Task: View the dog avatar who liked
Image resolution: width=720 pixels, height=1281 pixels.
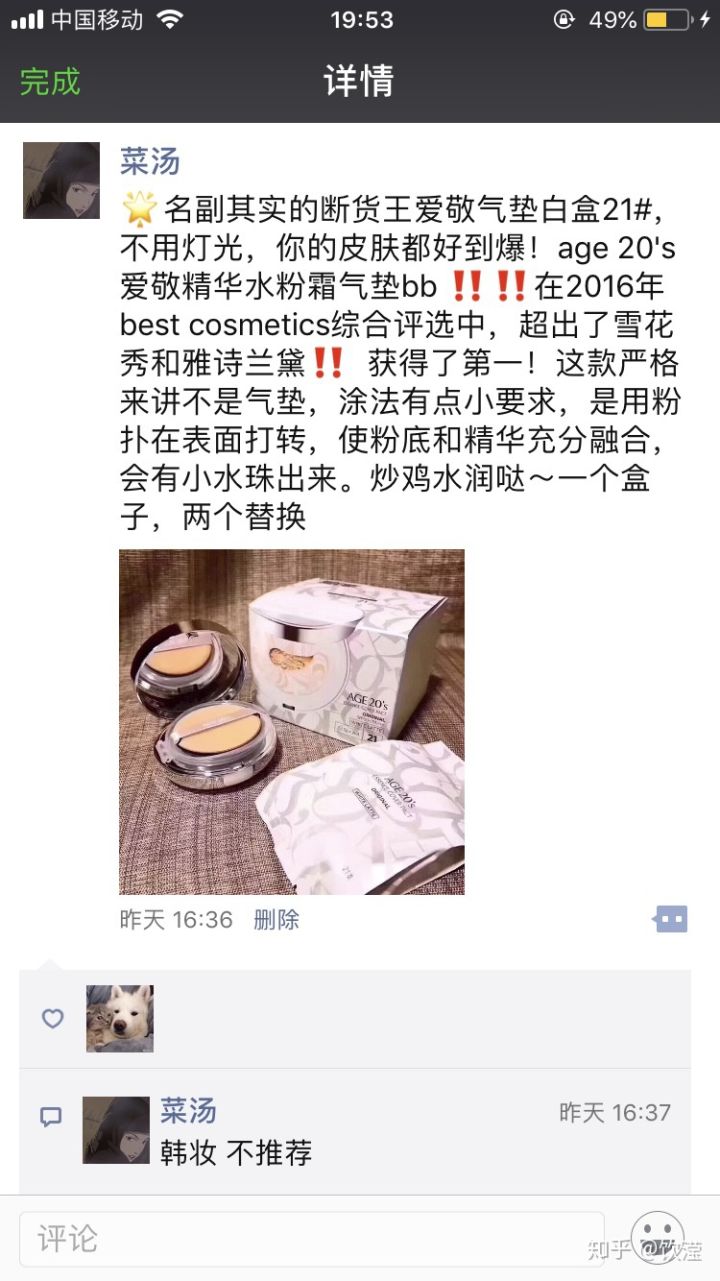Action: tap(120, 1018)
